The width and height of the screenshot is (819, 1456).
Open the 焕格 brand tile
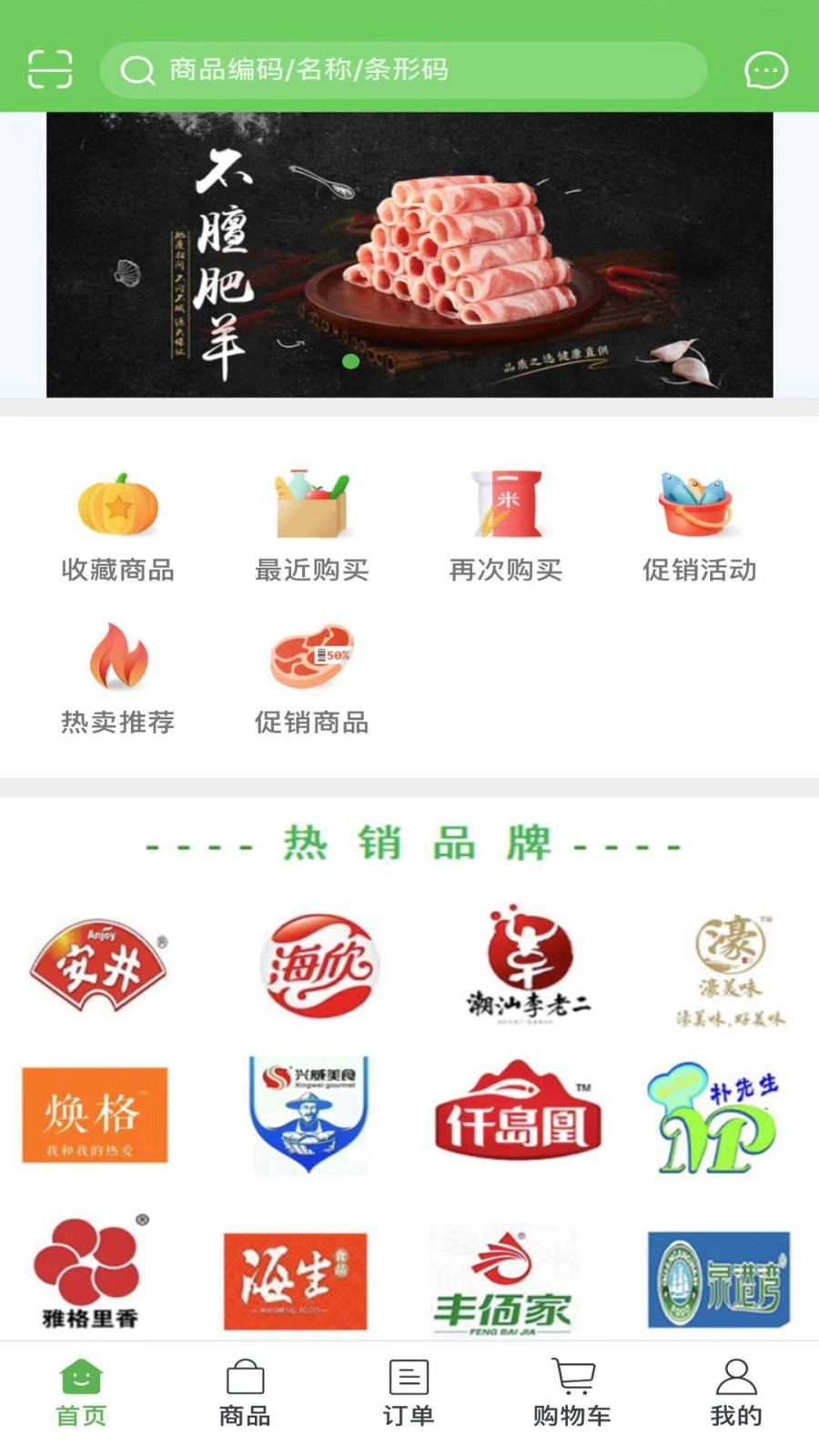tap(95, 1116)
